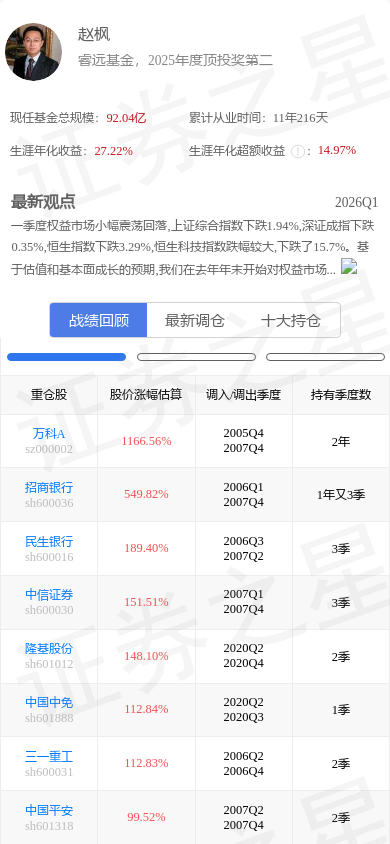The image size is (390, 844).
Task: Open the 中国平安 stock link
Action: click(x=49, y=810)
